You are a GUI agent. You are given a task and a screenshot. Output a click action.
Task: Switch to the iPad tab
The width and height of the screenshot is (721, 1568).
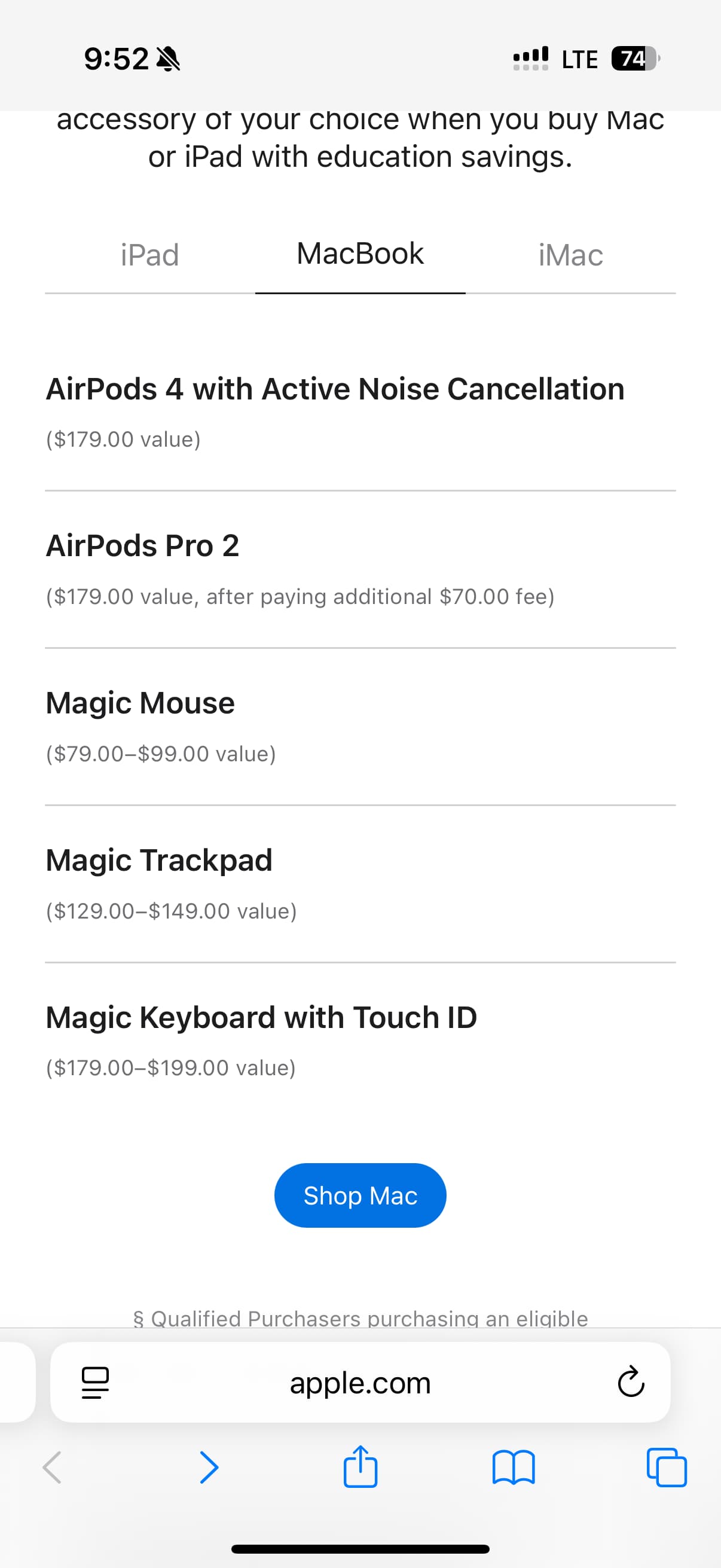(149, 254)
